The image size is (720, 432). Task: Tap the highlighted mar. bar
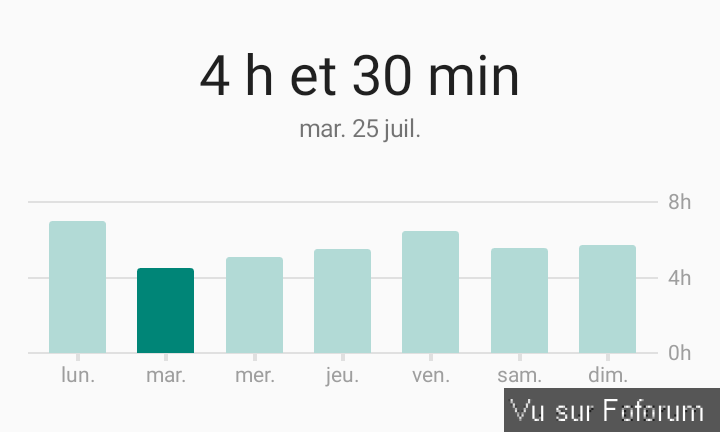click(165, 310)
